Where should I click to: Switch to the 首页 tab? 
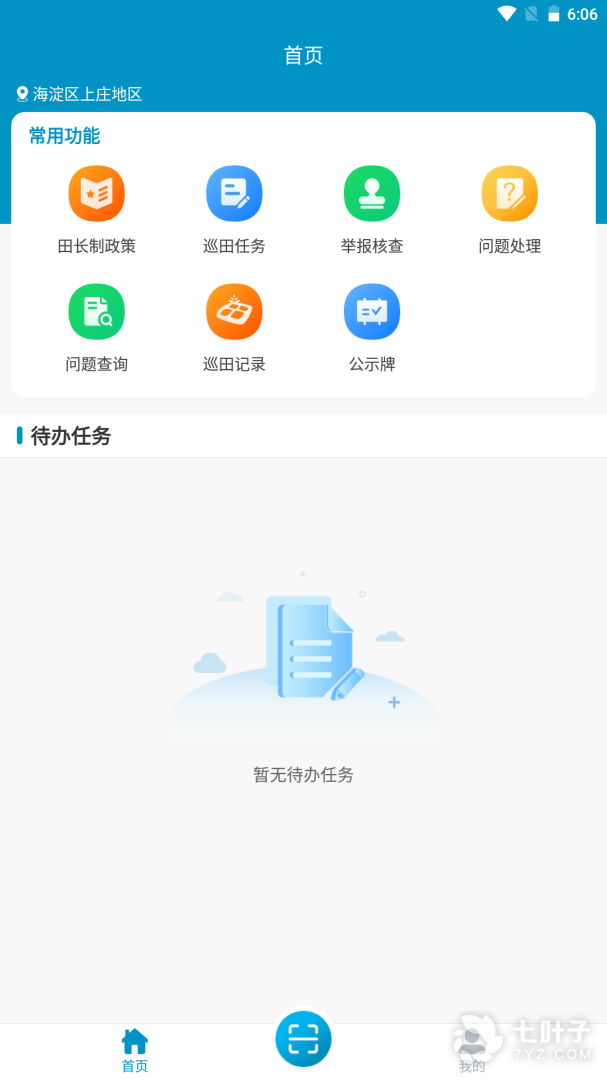[135, 1050]
